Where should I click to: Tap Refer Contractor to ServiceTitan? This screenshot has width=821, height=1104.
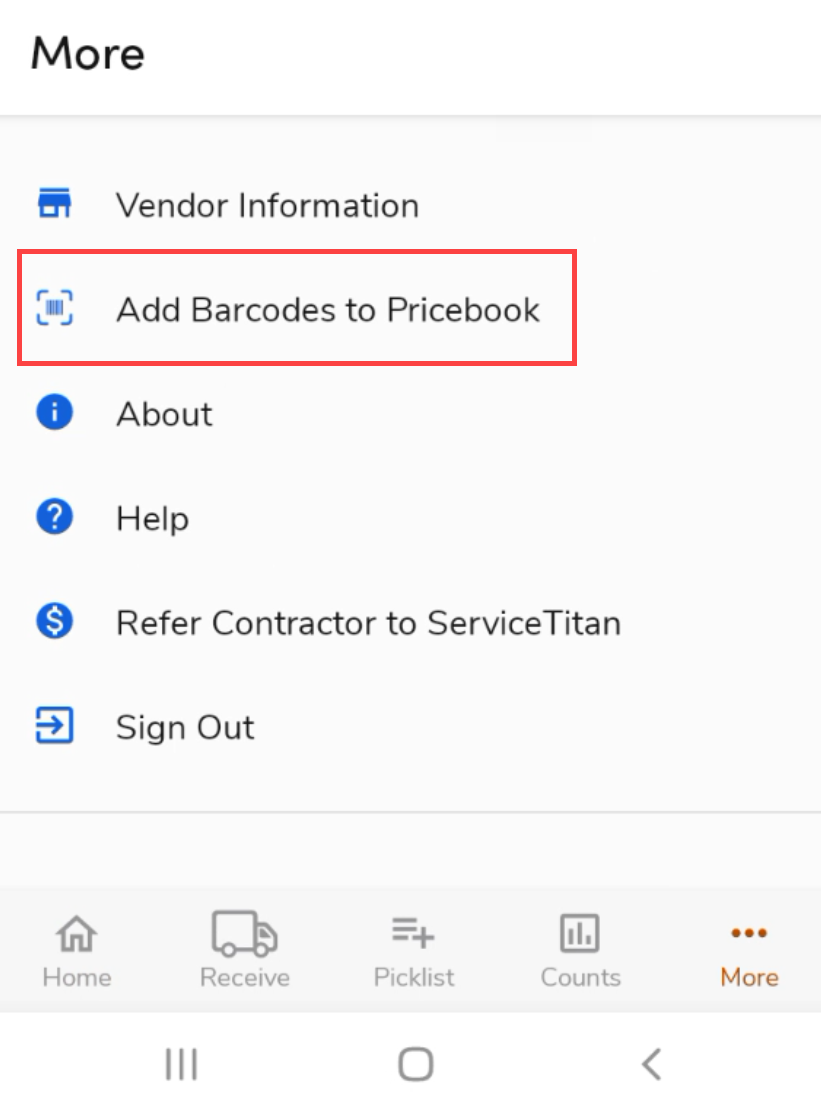(367, 623)
